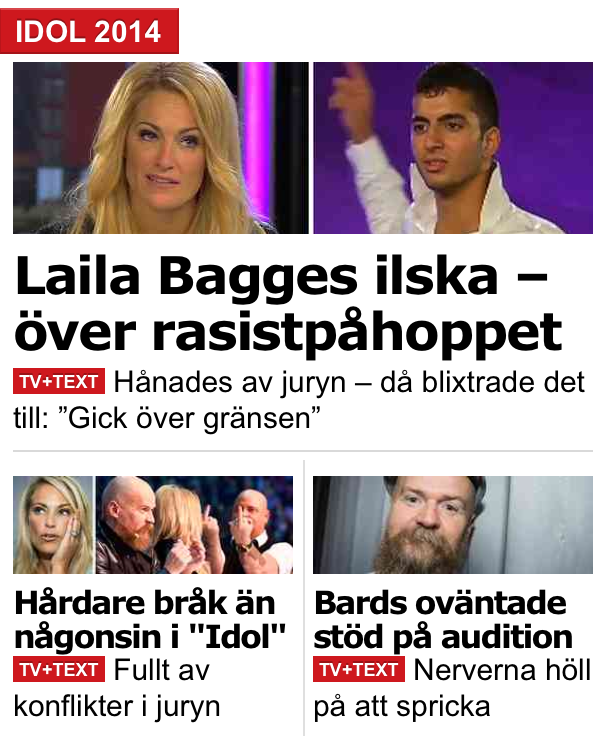Open the Laila Bagges ilska headline article
The image size is (601, 745).
[288, 305]
